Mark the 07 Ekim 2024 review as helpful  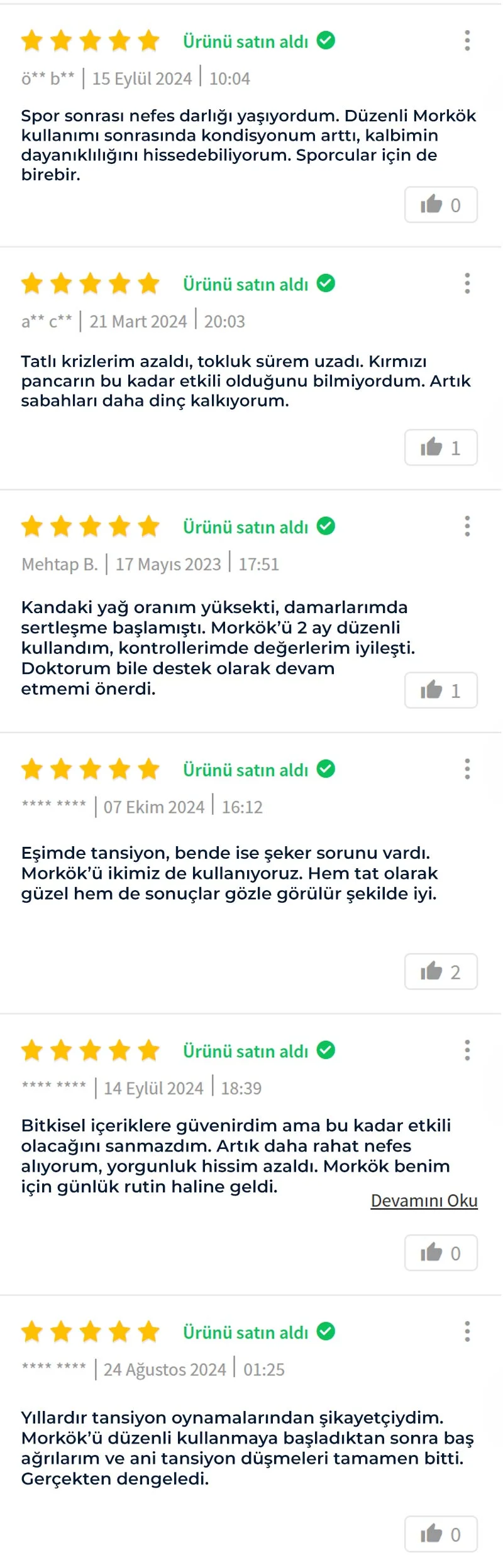coord(440,972)
